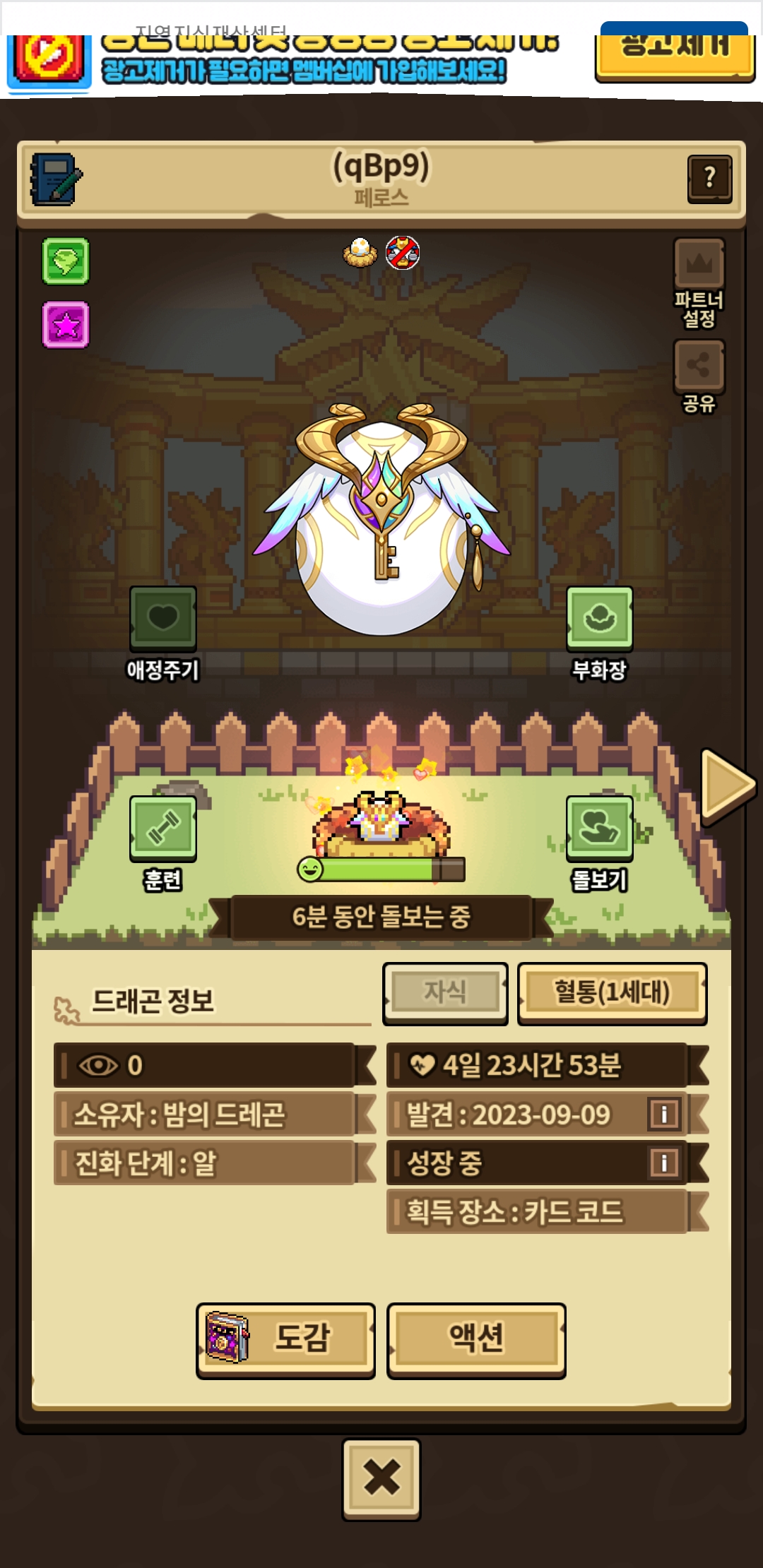Open the 자식 offspring tab

445,992
